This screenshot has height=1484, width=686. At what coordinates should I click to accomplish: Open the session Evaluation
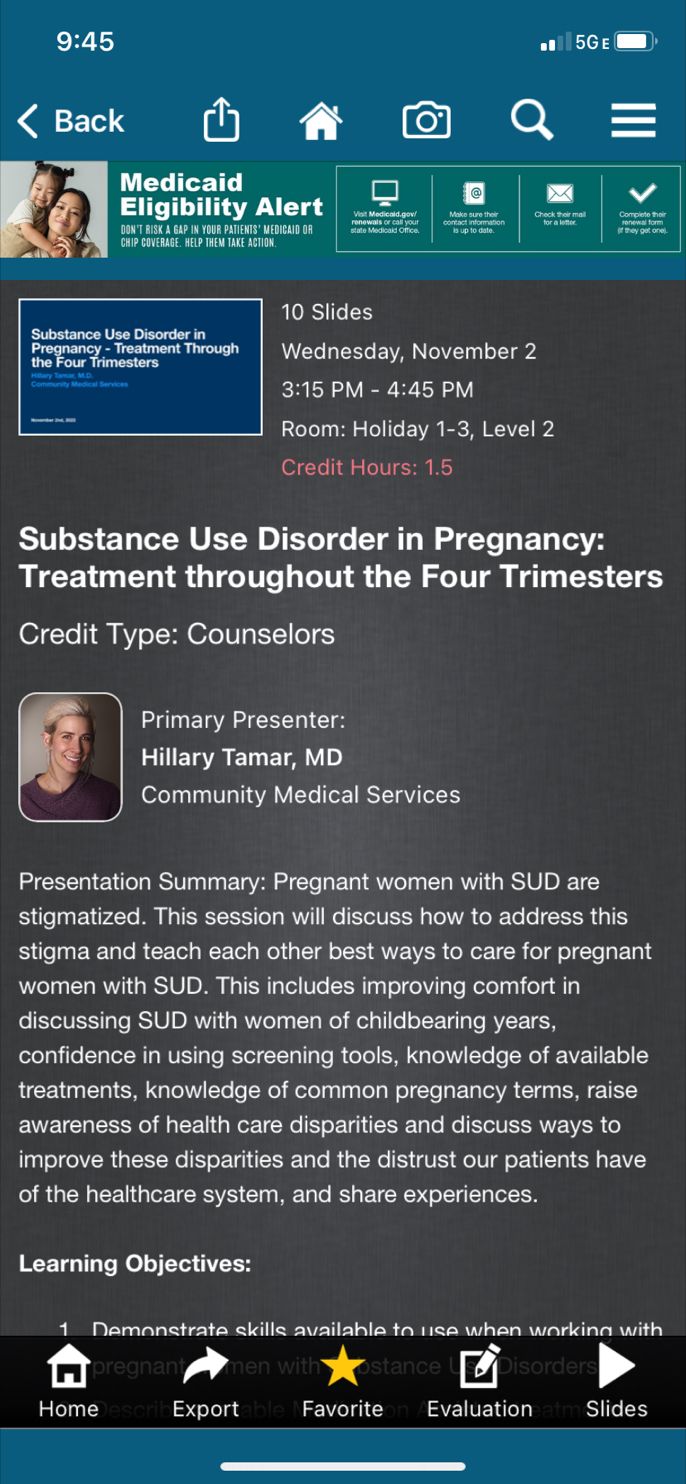coord(479,1382)
